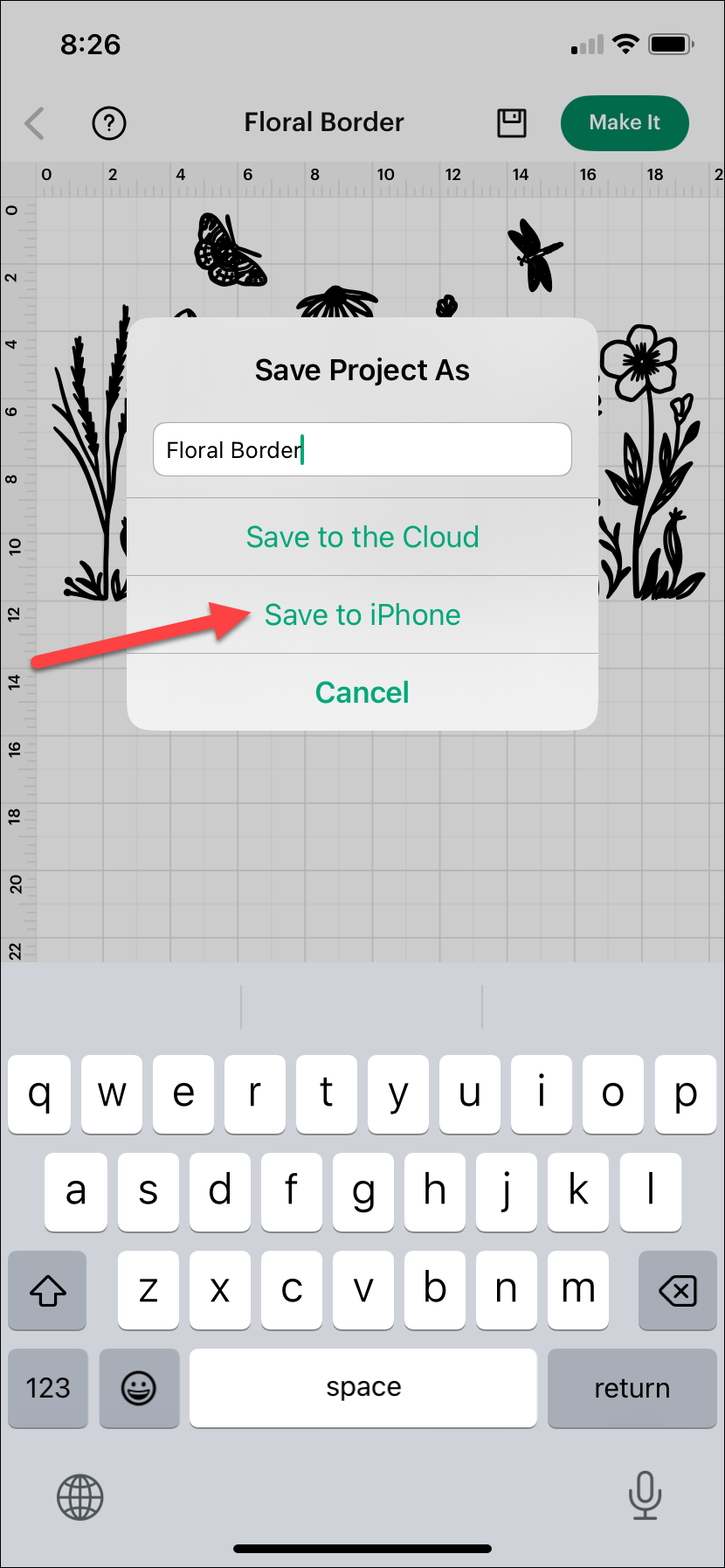The height and width of the screenshot is (1568, 725).
Task: Choose Save to the Cloud
Action: coord(362,537)
